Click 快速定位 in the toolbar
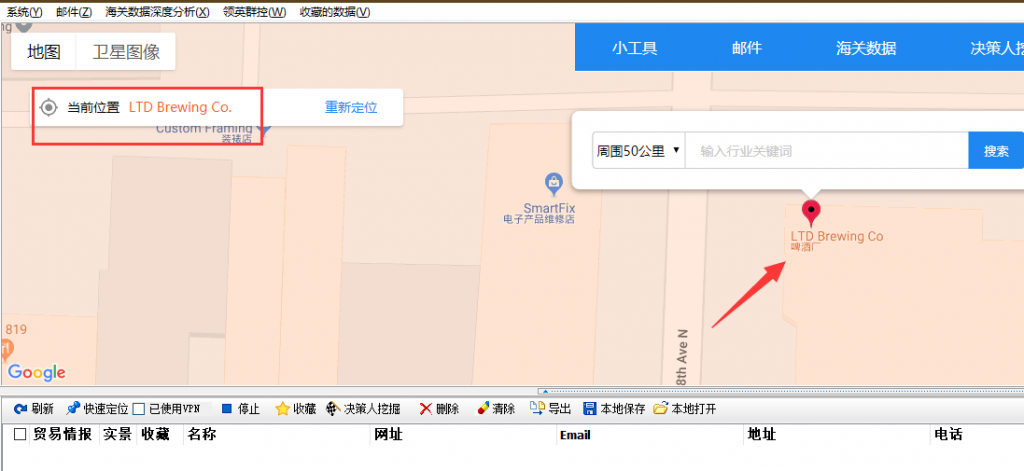The image size is (1024, 471). point(97,409)
